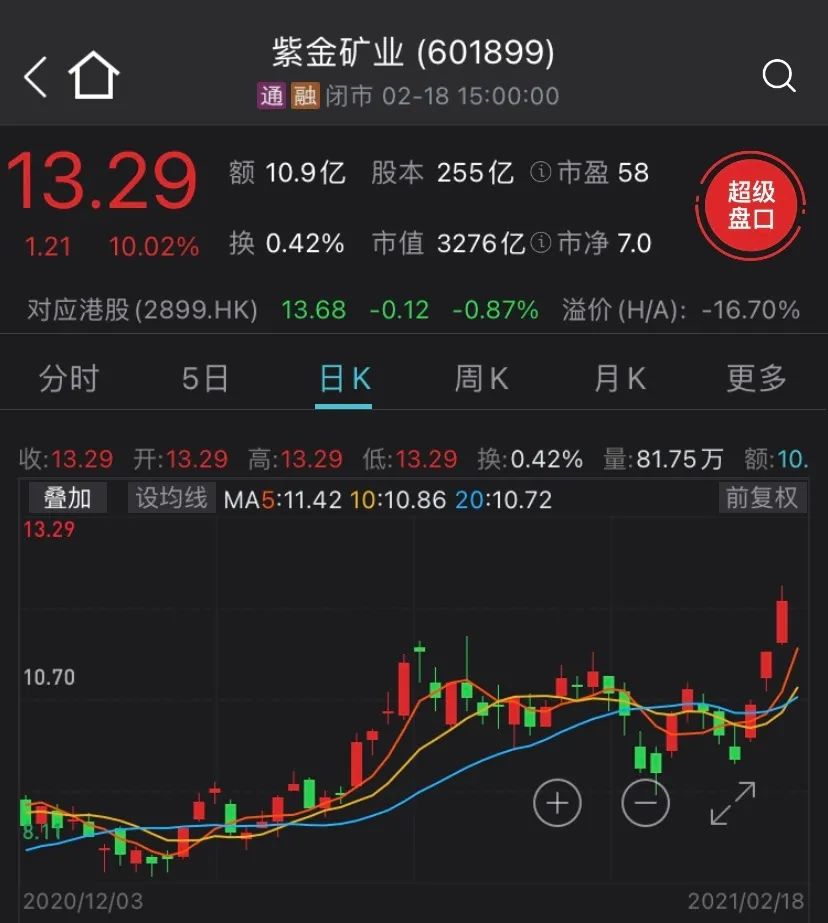Screen dimensions: 828x923
Task: Switch to the 周K chart tab
Action: point(481,379)
